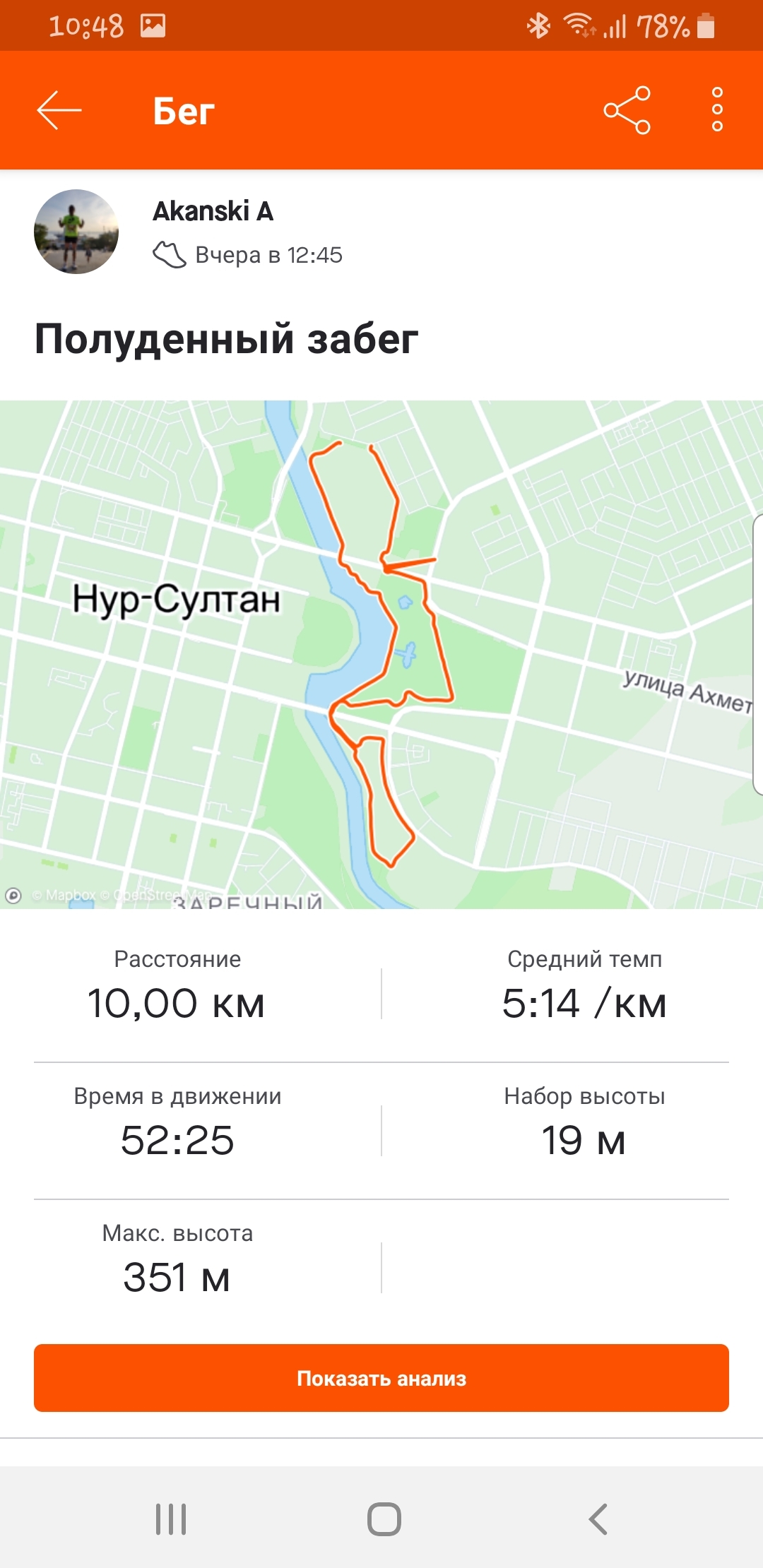Go to the system home screen
The width and height of the screenshot is (763, 1568).
tap(384, 1519)
